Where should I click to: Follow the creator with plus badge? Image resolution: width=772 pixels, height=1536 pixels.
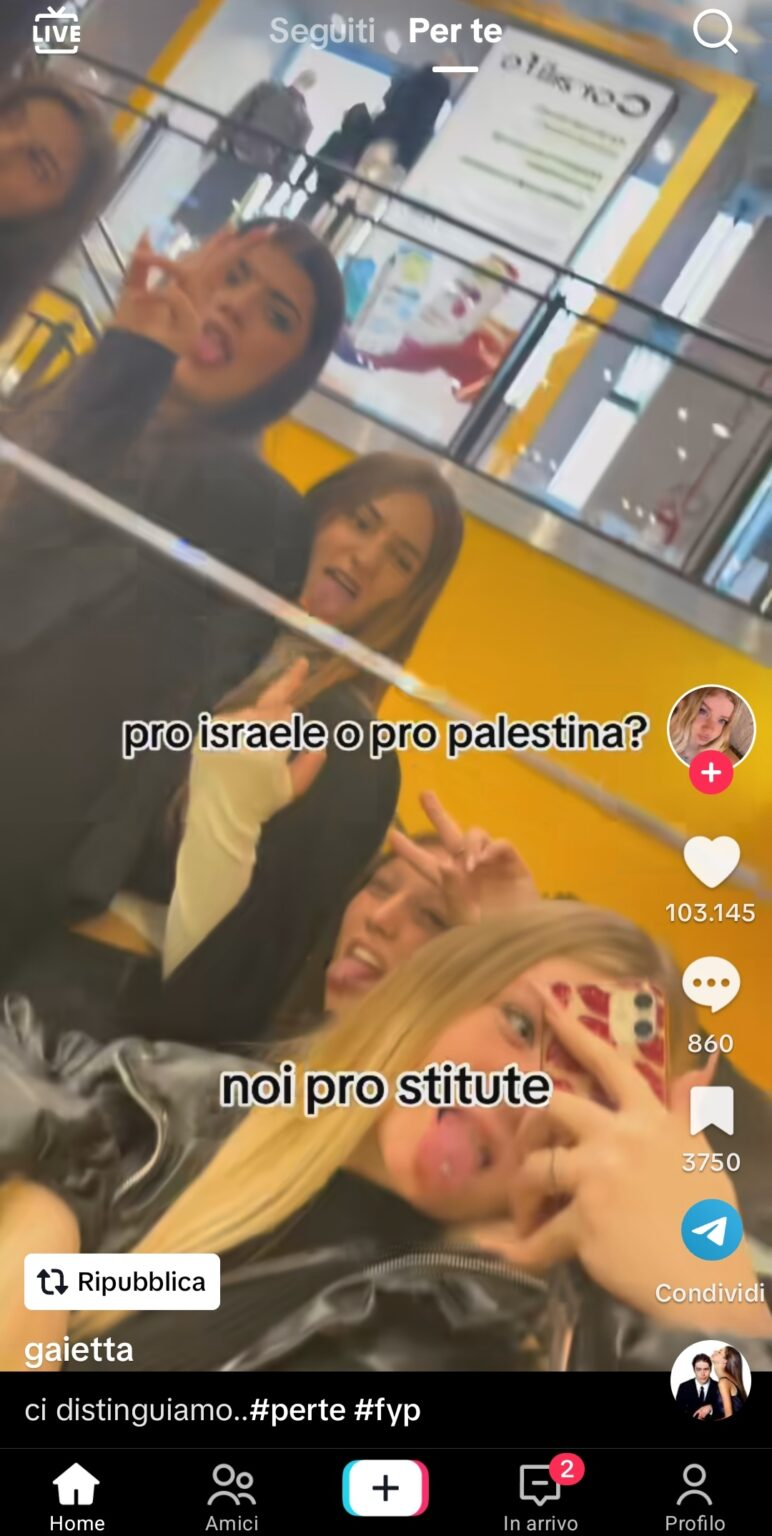click(711, 773)
